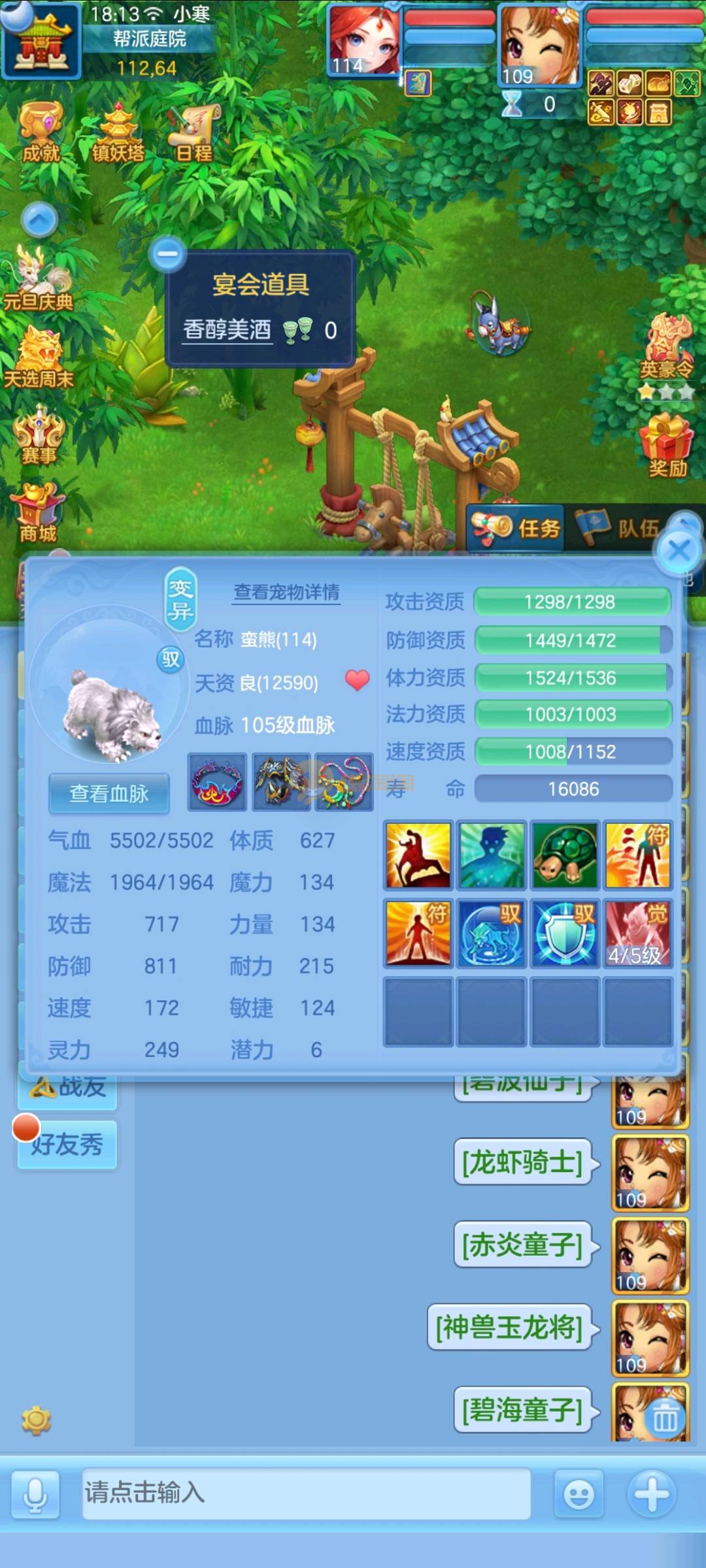Screen dimensions: 706x1568
Task: Tap the 查看血脉 button
Action: [x=109, y=793]
